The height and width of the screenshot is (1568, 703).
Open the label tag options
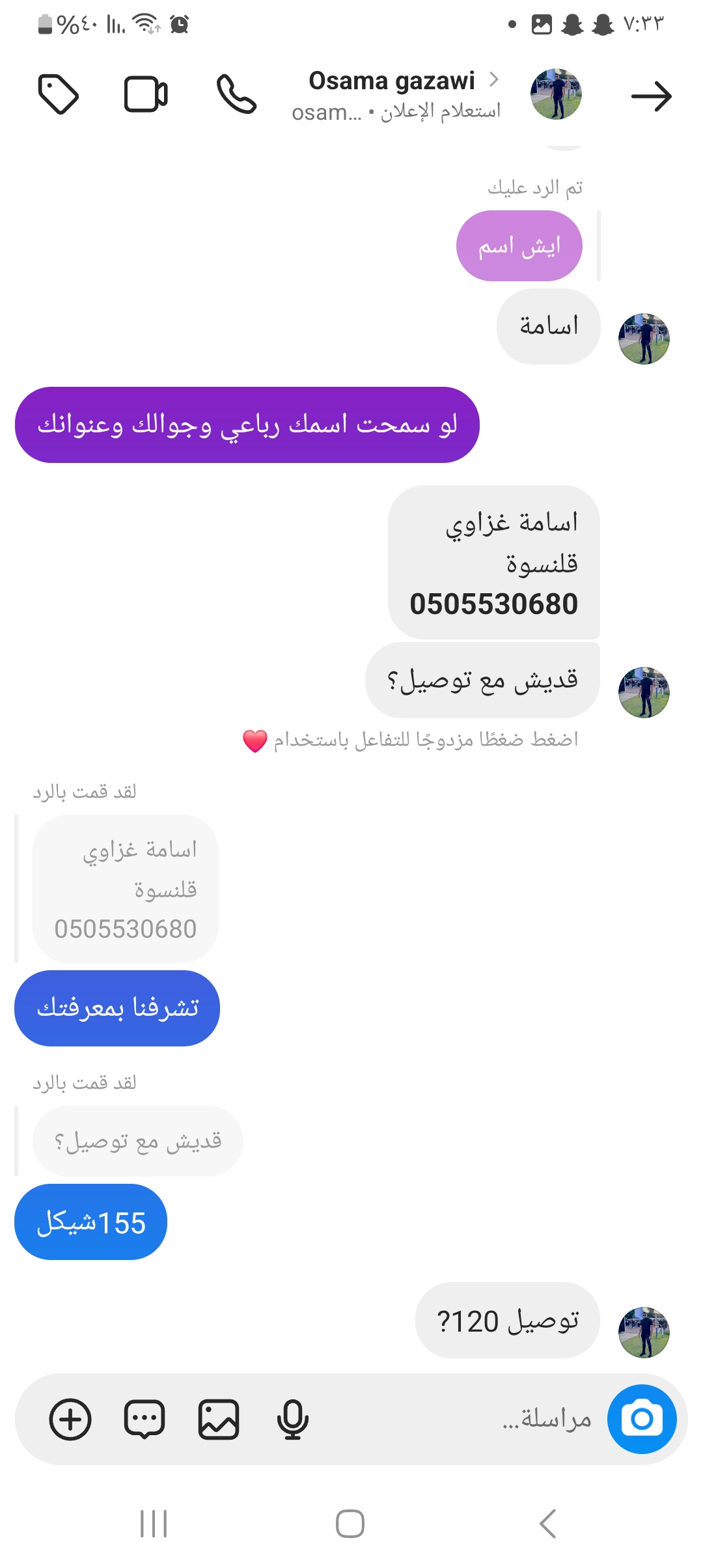pyautogui.click(x=59, y=95)
